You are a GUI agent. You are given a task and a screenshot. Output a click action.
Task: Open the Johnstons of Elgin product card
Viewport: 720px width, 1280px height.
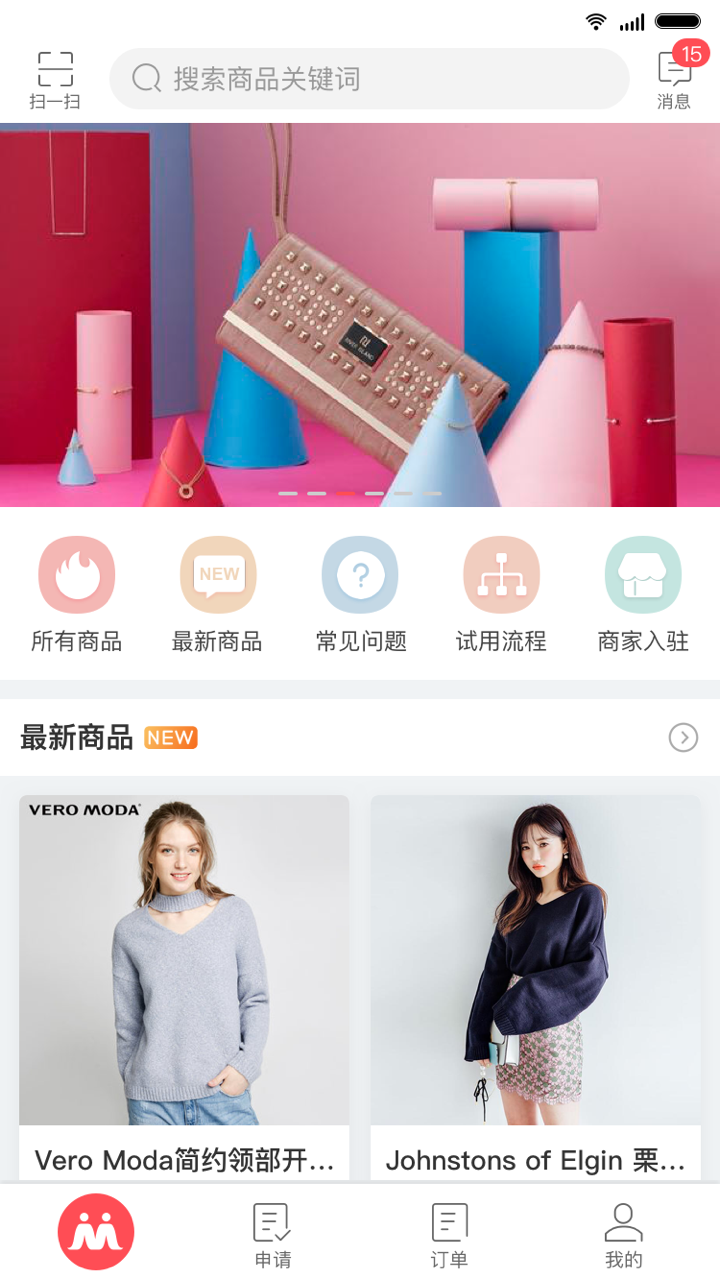536,985
